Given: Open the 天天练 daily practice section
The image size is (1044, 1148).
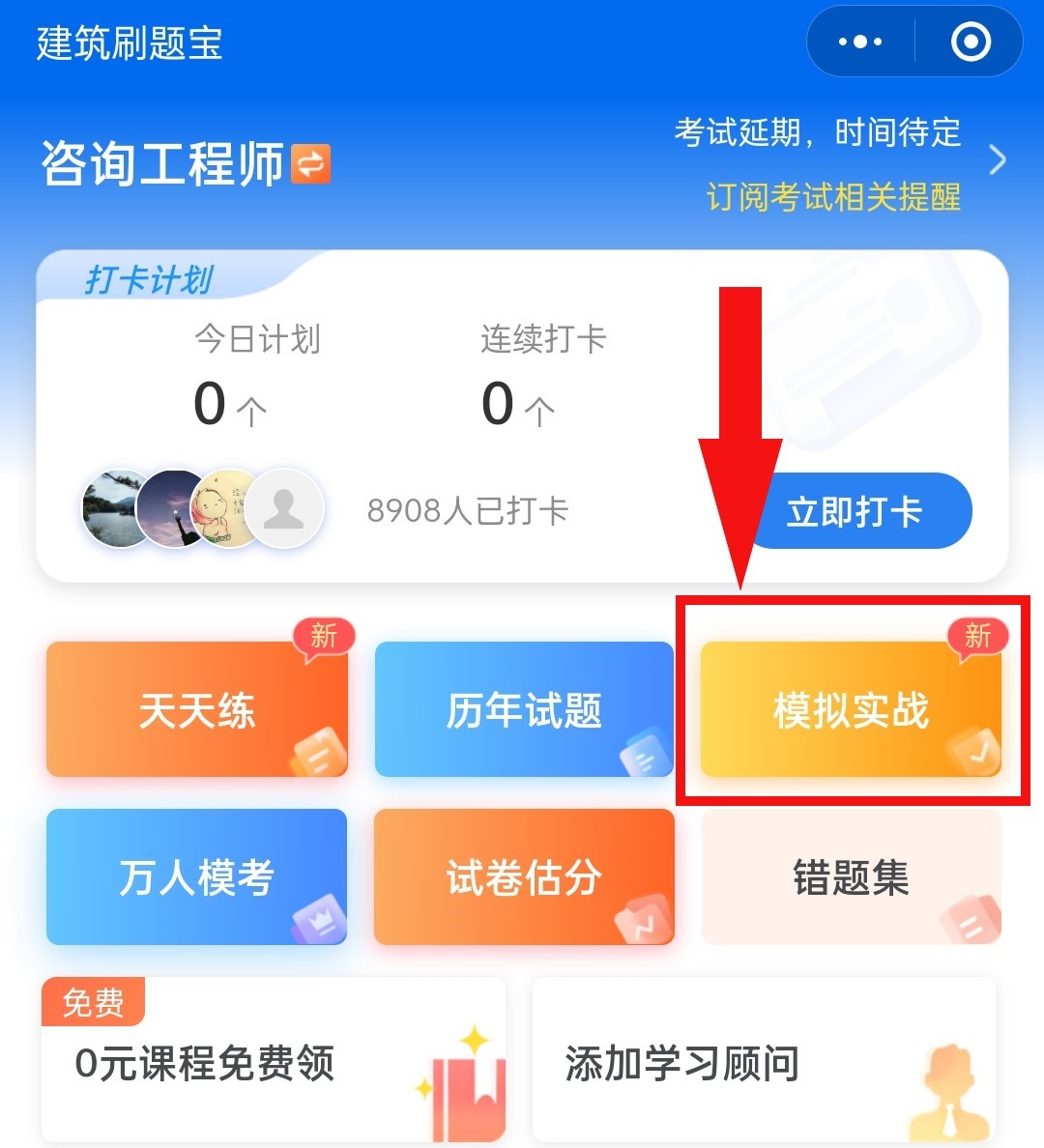Looking at the screenshot, I should [x=197, y=709].
